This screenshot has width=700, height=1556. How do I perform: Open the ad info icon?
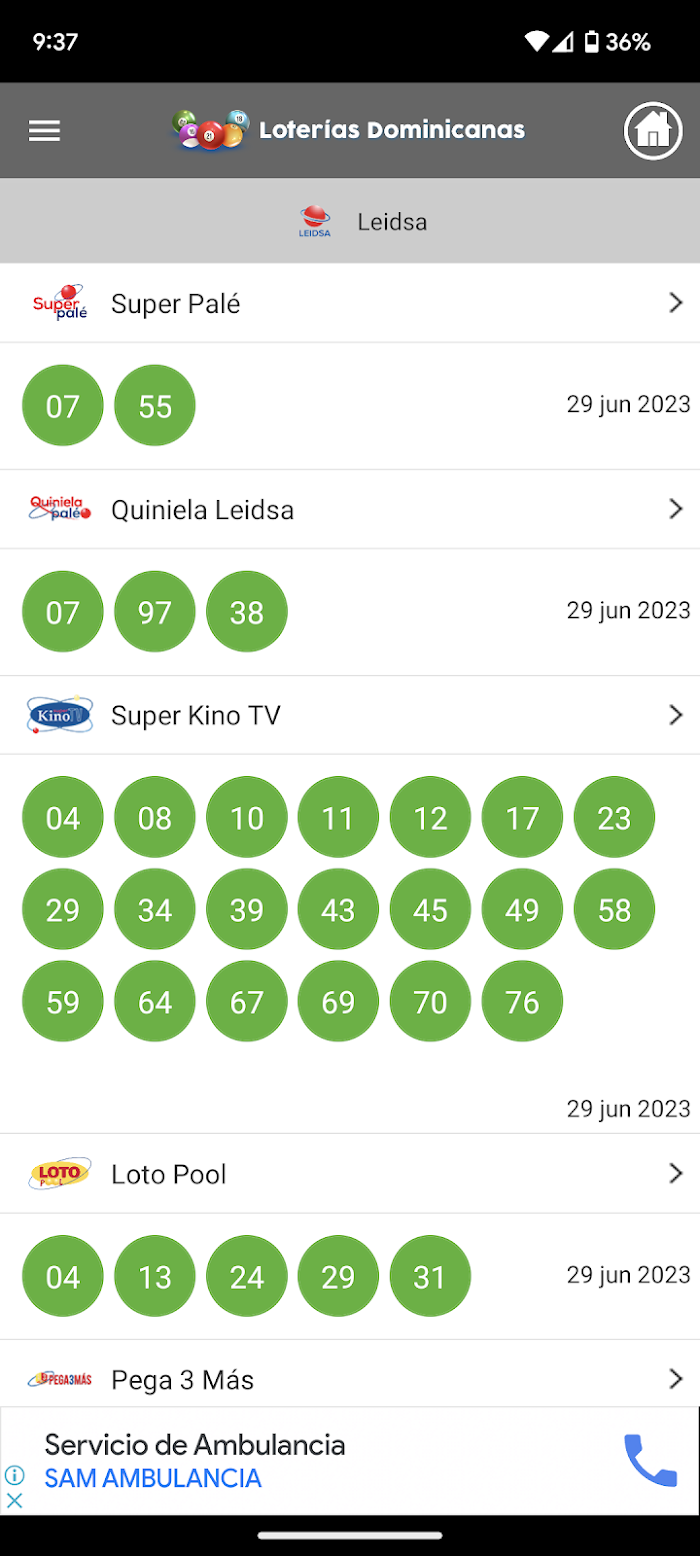pyautogui.click(x=14, y=1475)
